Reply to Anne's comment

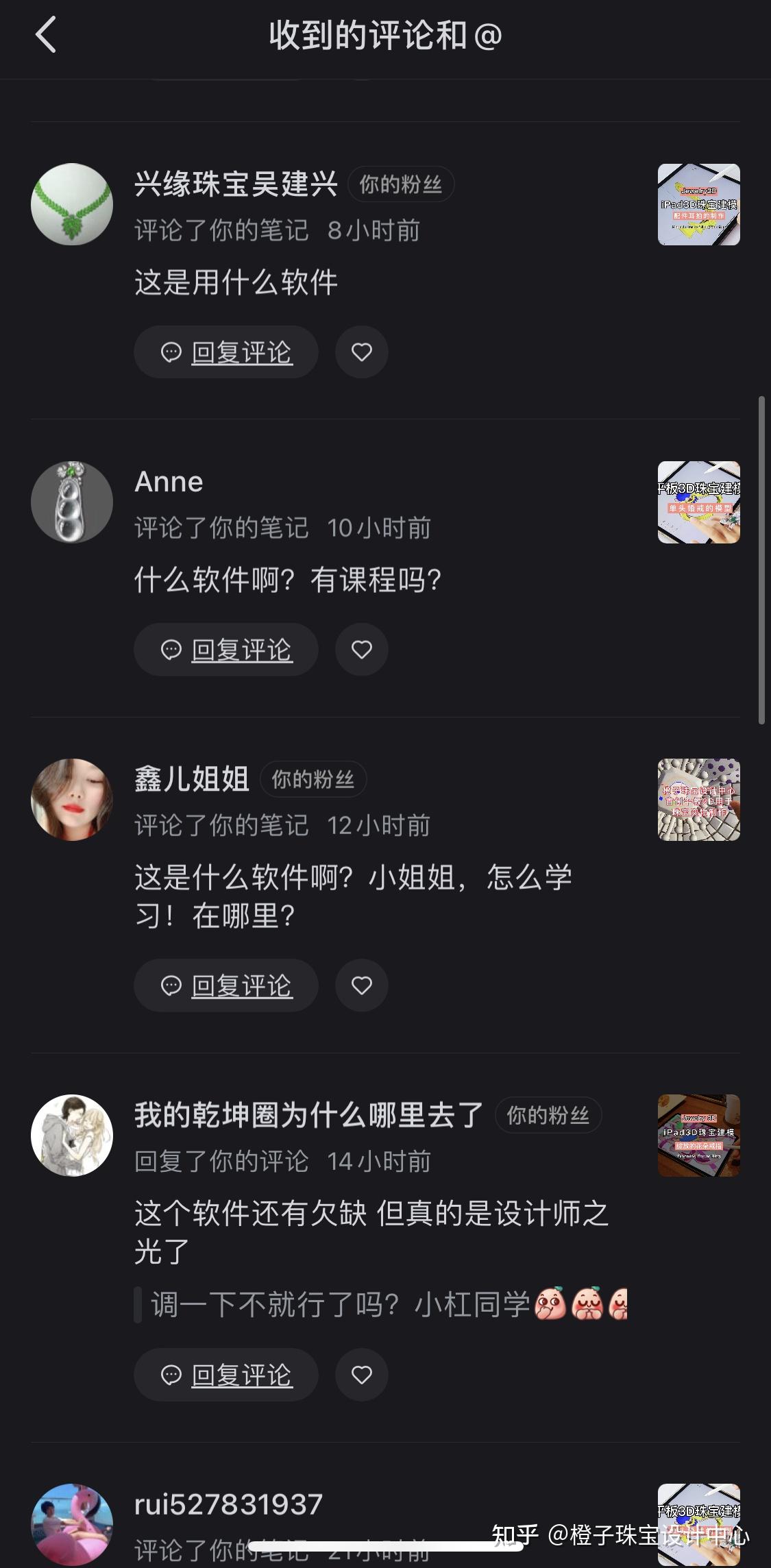(x=226, y=650)
